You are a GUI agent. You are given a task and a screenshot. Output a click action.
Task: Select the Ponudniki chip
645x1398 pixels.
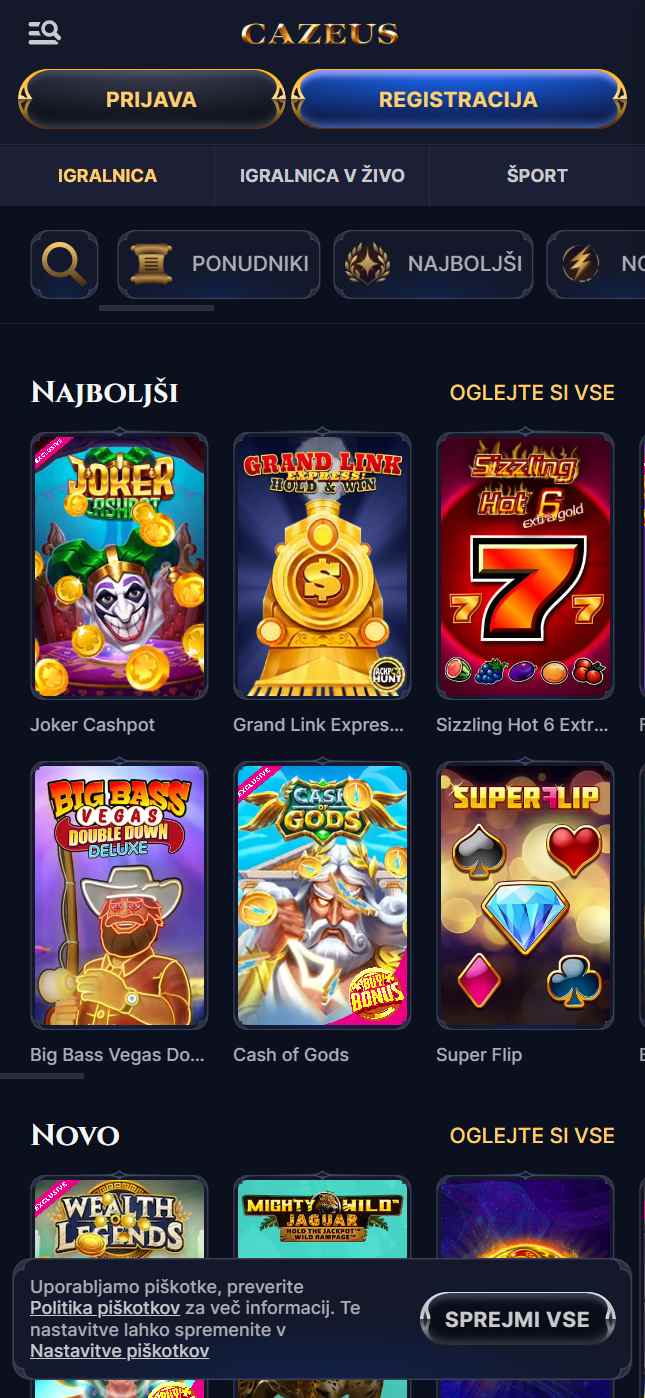(x=219, y=265)
